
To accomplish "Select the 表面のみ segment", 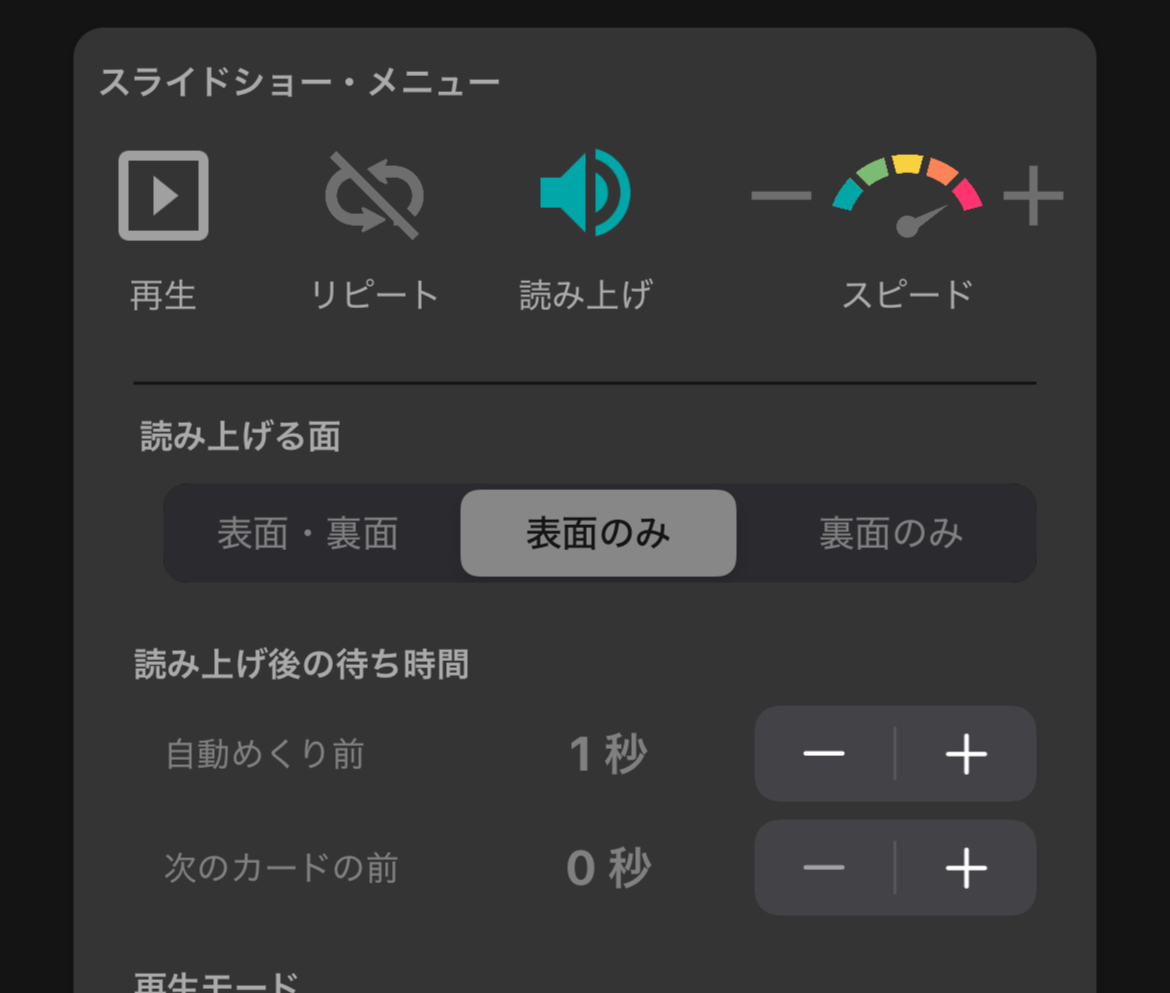I will click(598, 533).
